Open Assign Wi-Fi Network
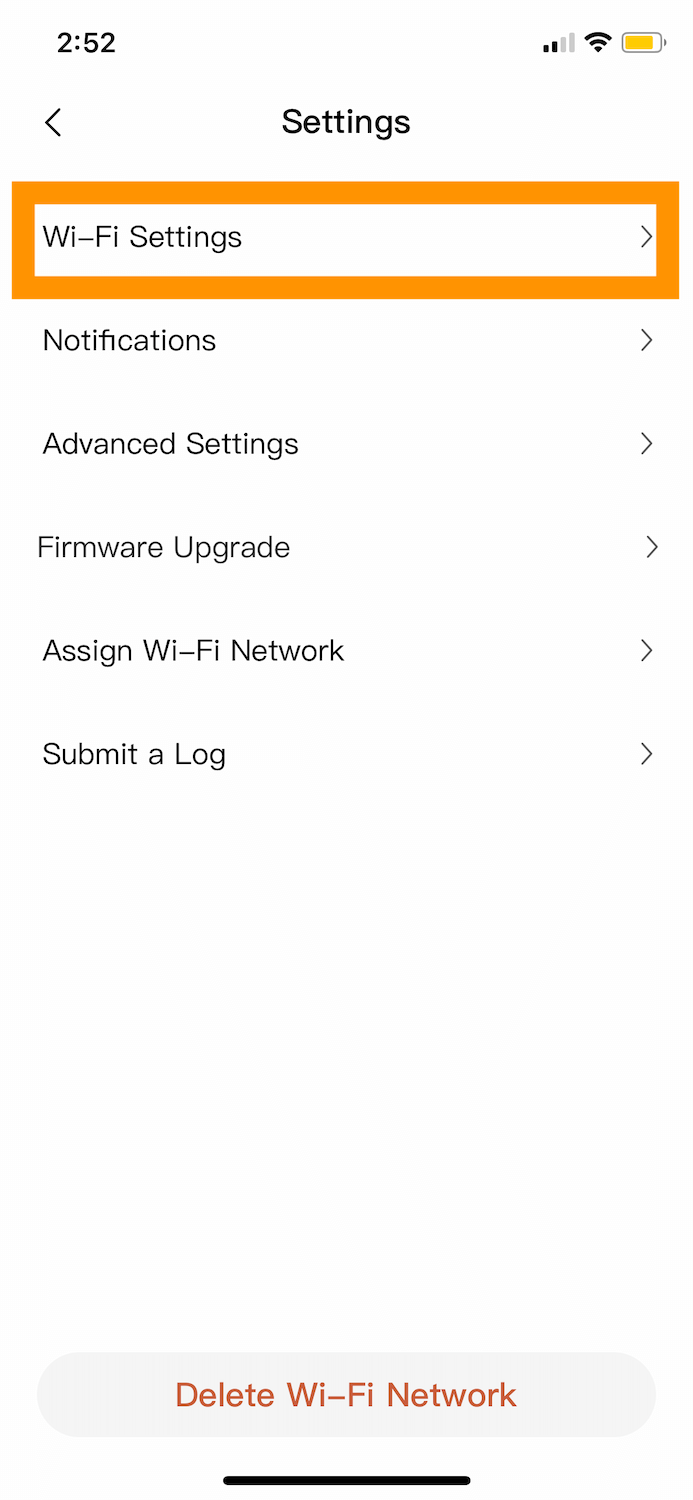This screenshot has width=693, height=1500. [345, 651]
